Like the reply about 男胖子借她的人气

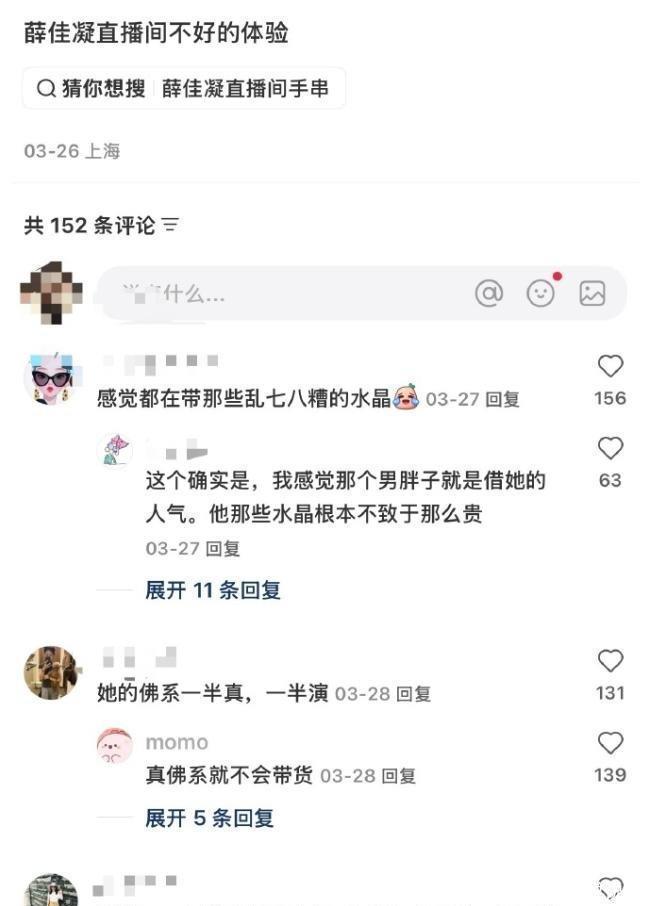pyautogui.click(x=610, y=449)
